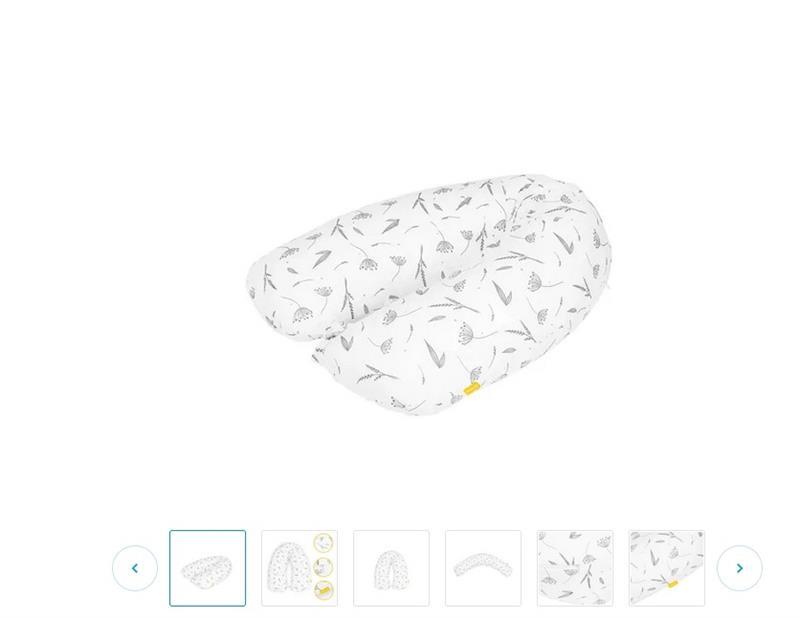Open the yellow tag close-up thumbnail
The width and height of the screenshot is (800, 618).
[x=667, y=568]
